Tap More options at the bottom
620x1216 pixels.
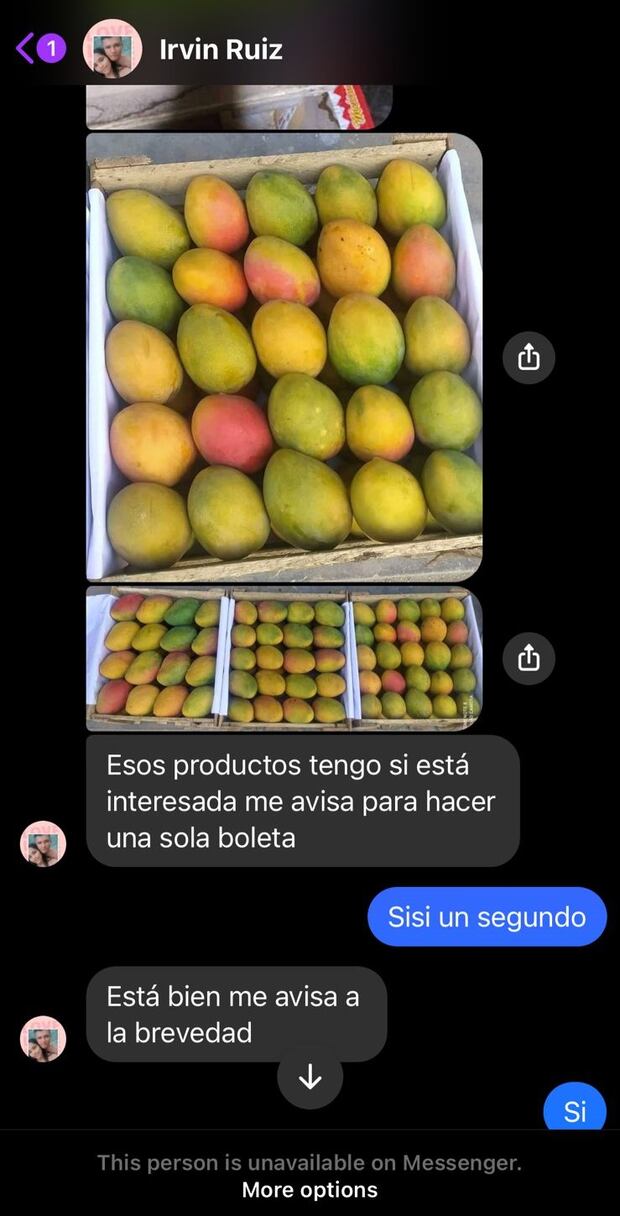pos(310,1190)
